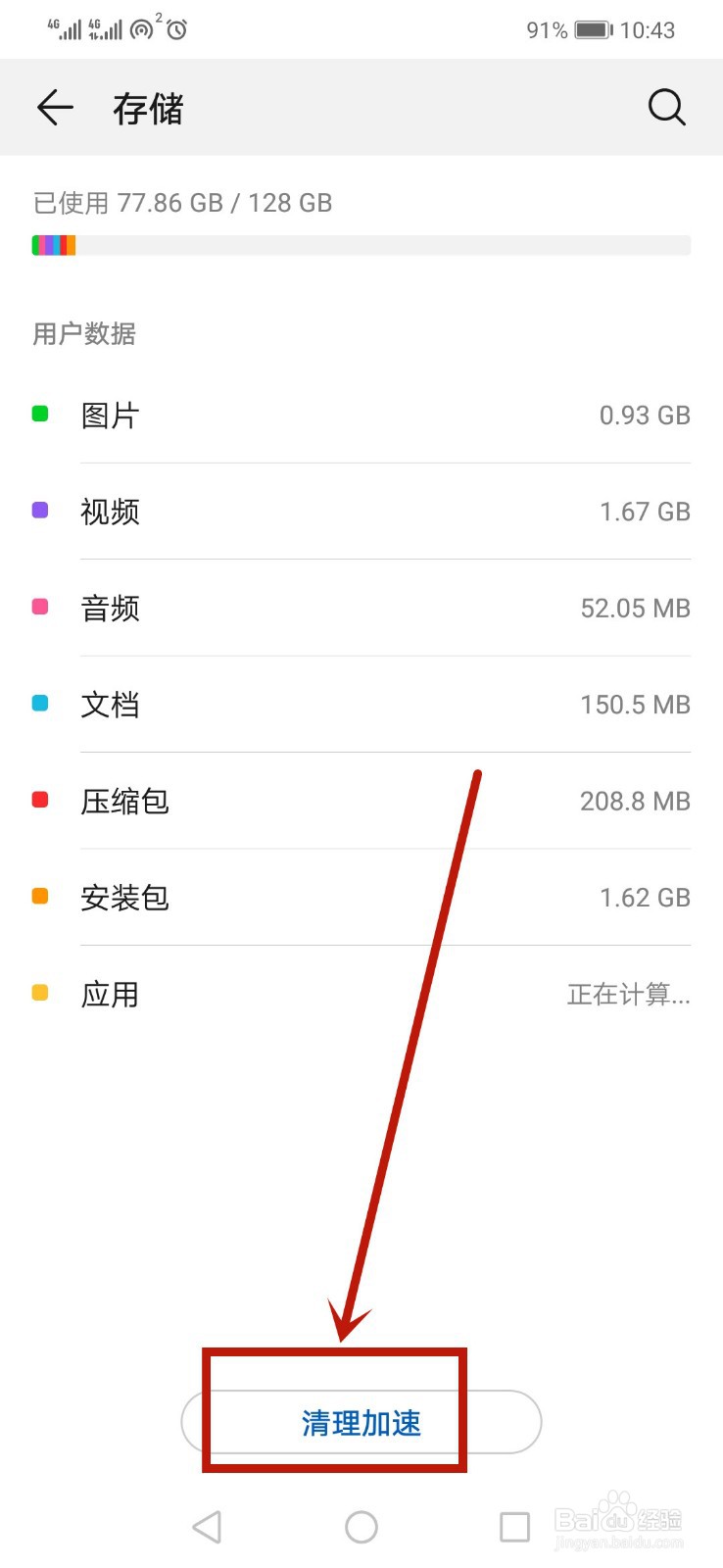Tap the back arrow beside 存储
This screenshot has width=723, height=1568.
54,108
